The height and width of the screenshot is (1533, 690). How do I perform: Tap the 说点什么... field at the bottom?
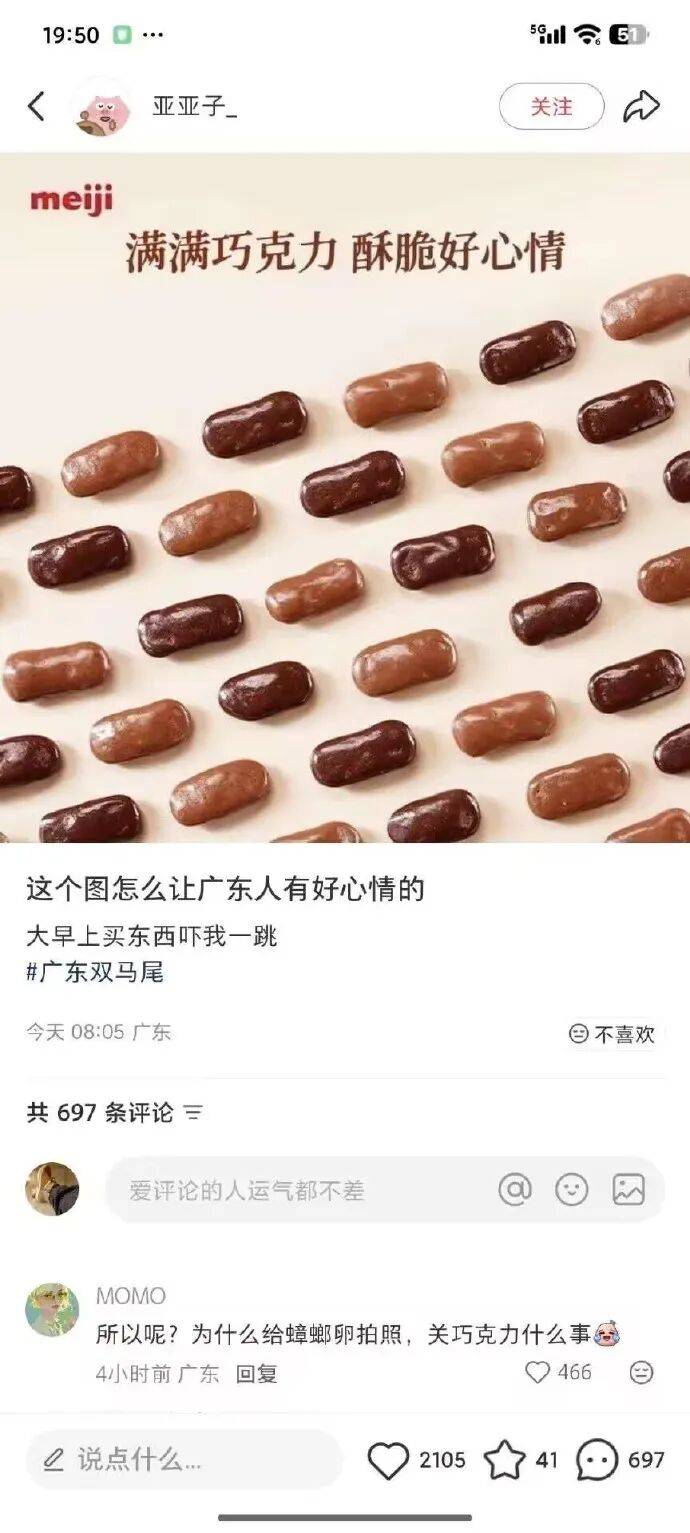pyautogui.click(x=185, y=1460)
